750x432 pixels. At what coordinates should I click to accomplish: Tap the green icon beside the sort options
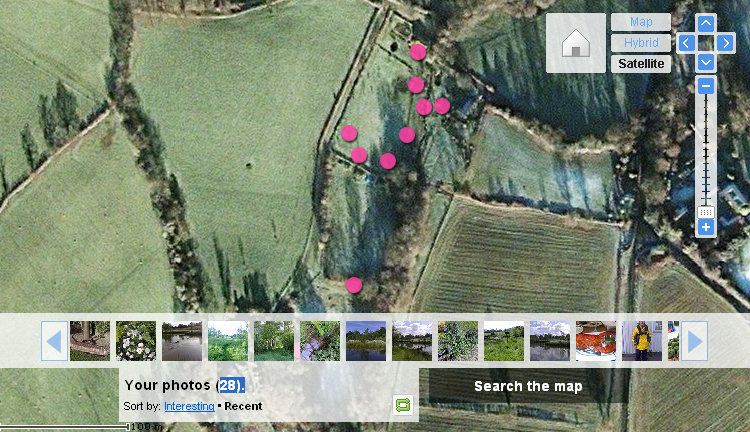(x=403, y=405)
